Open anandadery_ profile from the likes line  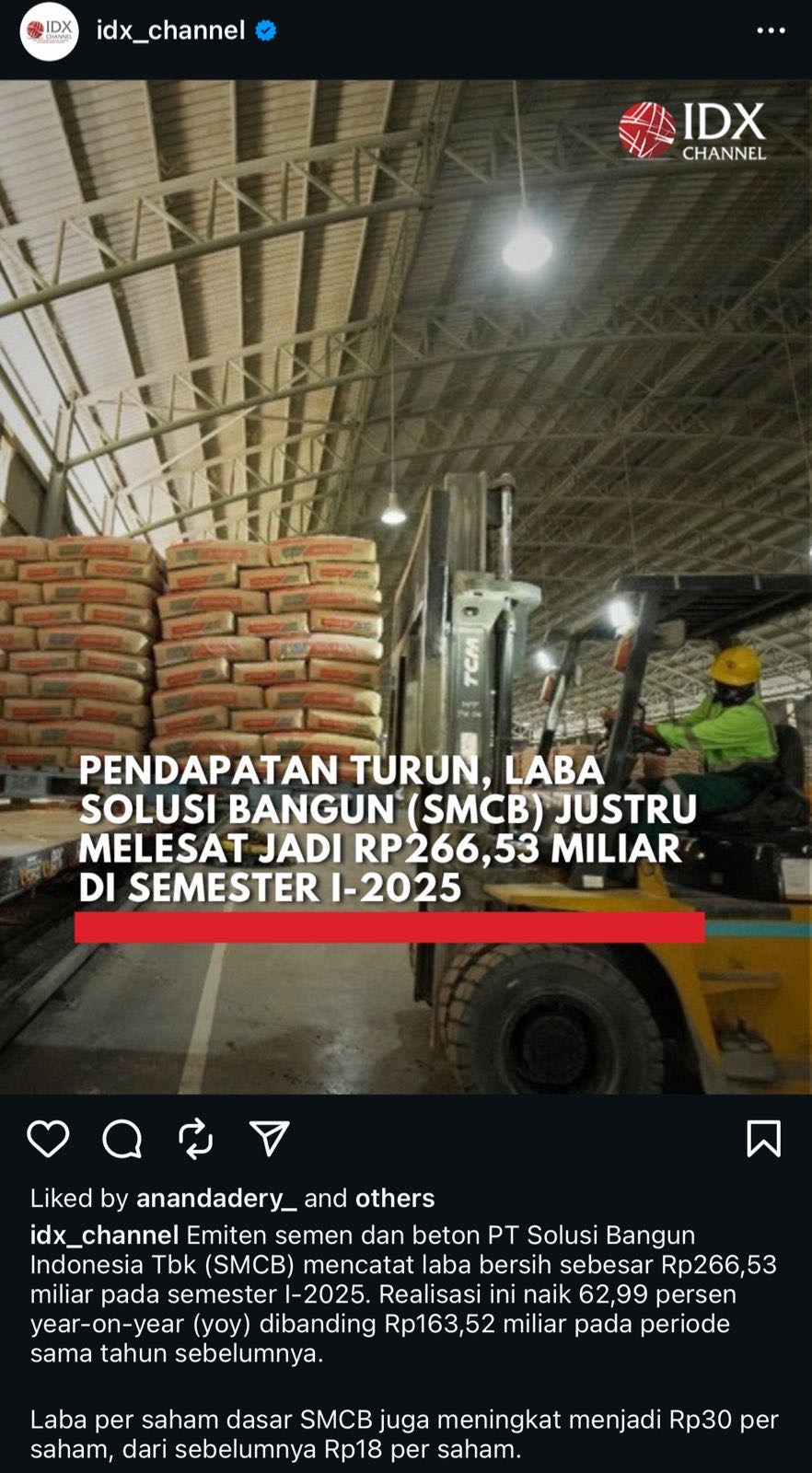click(215, 1198)
